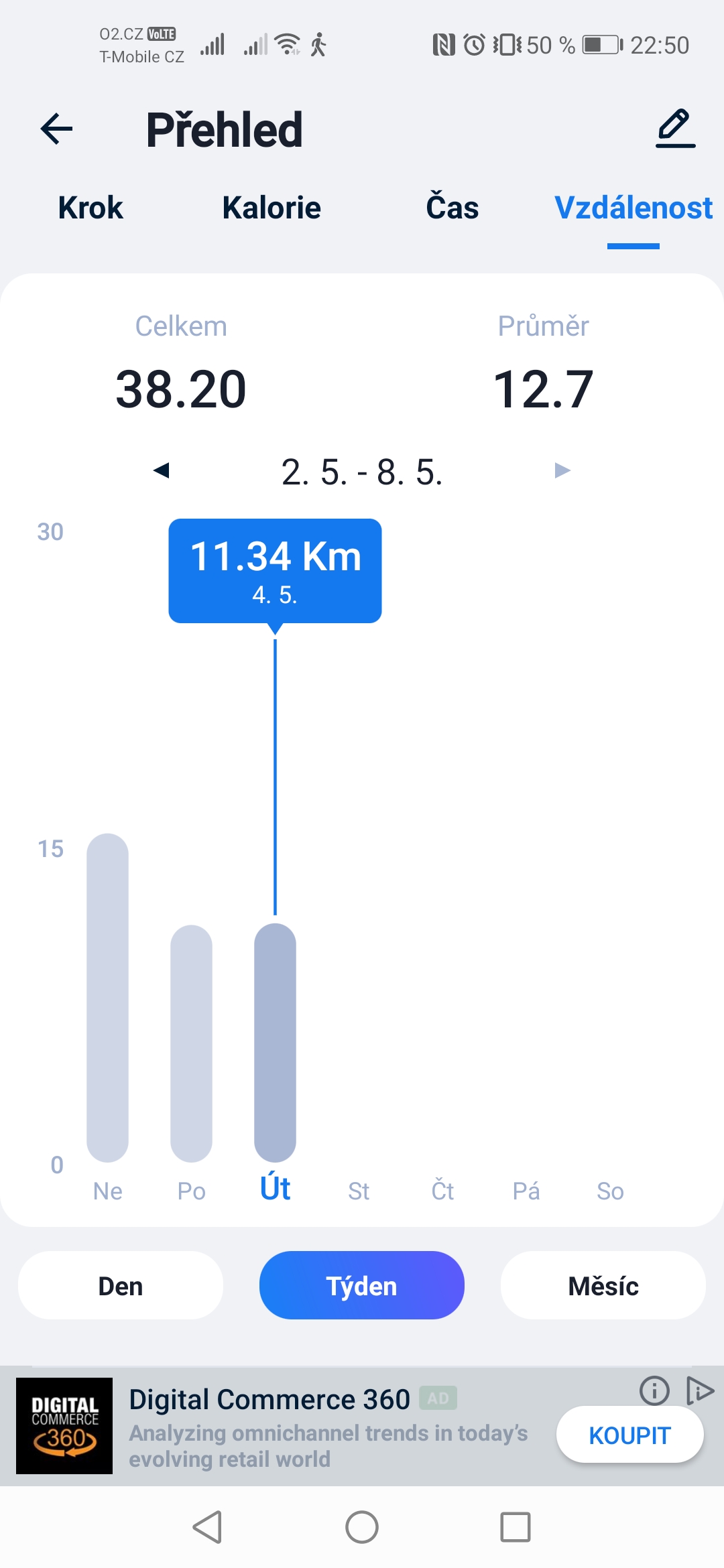Tap the system home button
The image size is (724, 1568).
tap(362, 1527)
